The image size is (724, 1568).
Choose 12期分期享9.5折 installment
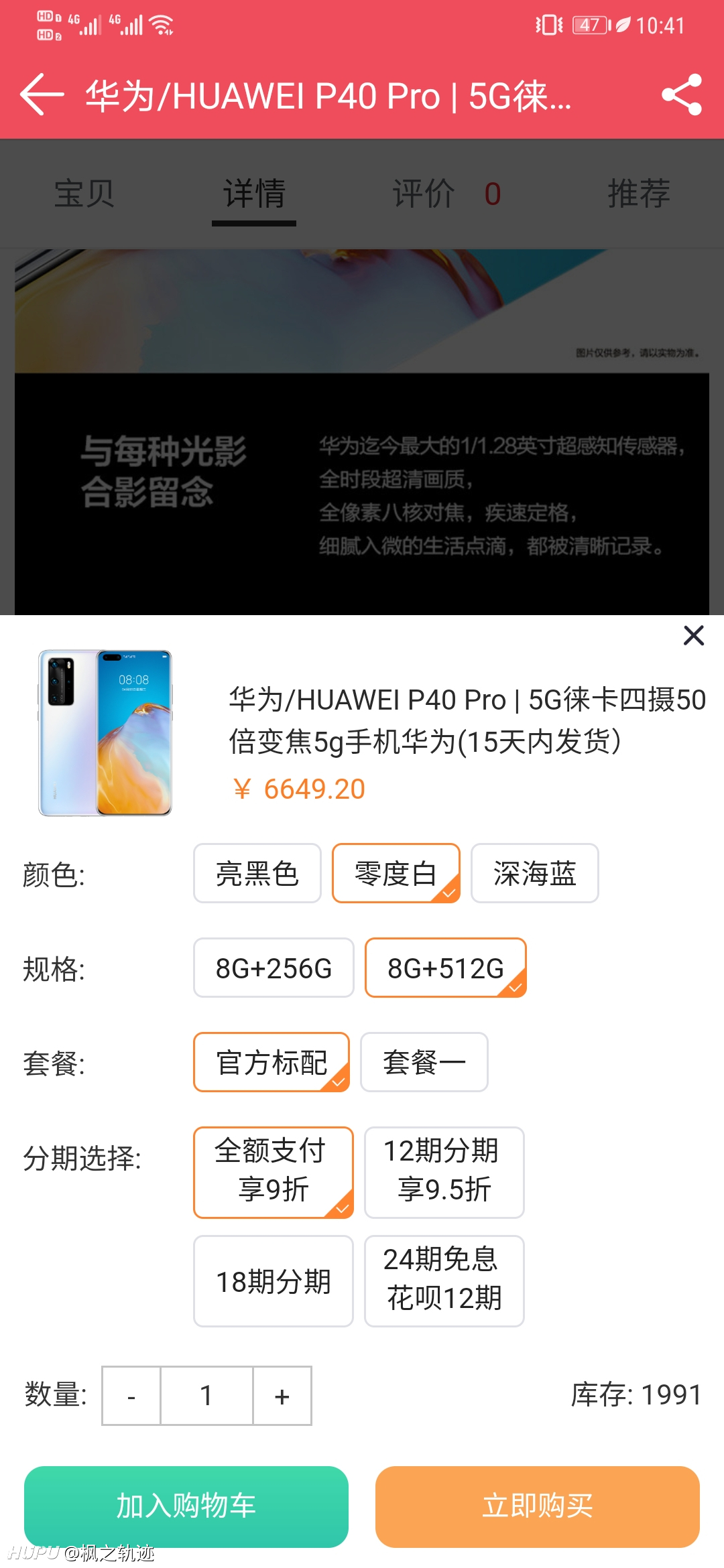(x=444, y=1173)
